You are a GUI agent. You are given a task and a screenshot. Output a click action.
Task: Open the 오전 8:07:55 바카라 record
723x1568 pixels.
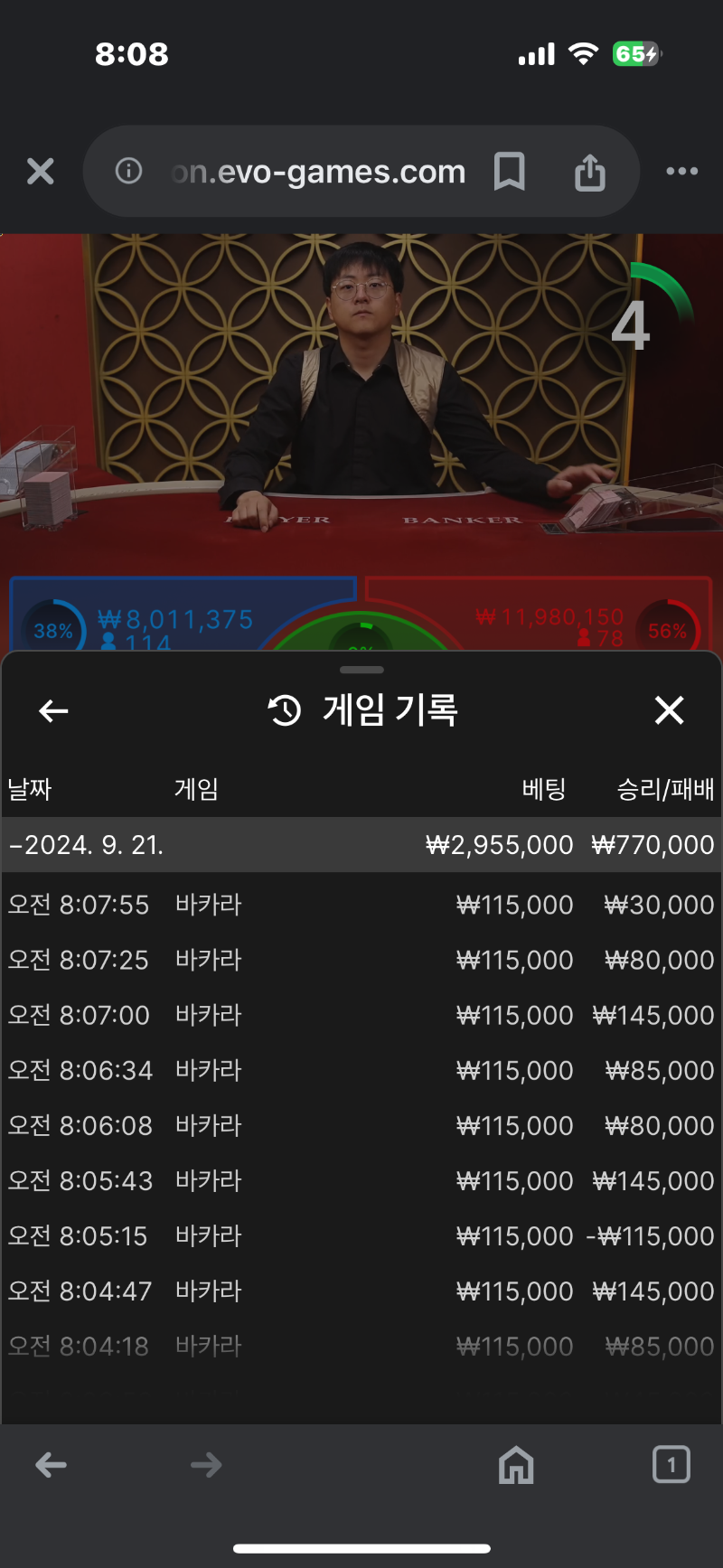pos(361,905)
